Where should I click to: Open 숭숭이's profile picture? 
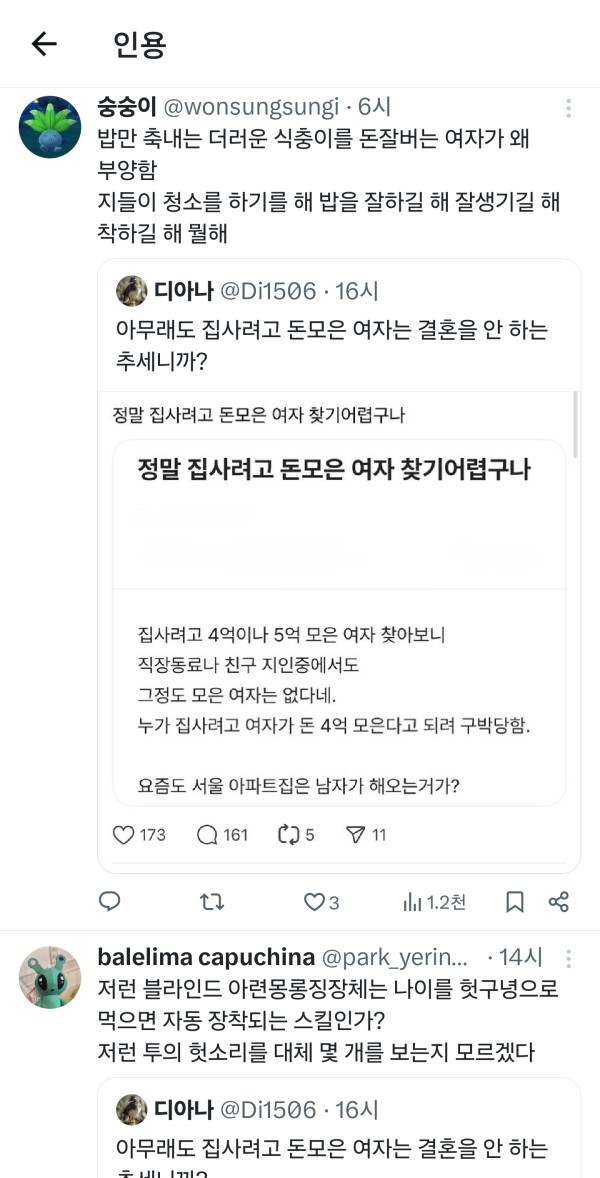click(50, 127)
